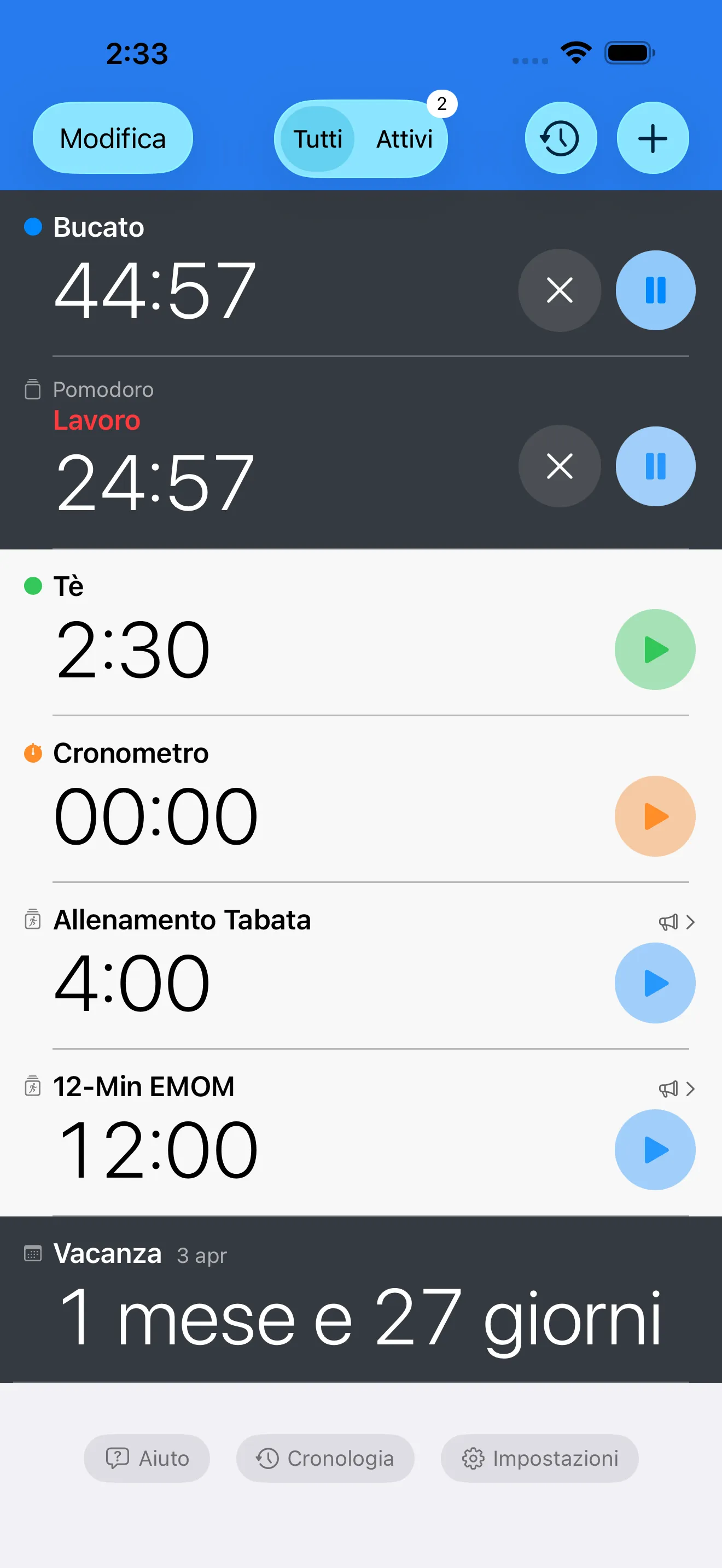The image size is (722, 1568).
Task: Select the calendar icon beside Vacanza
Action: [33, 1255]
